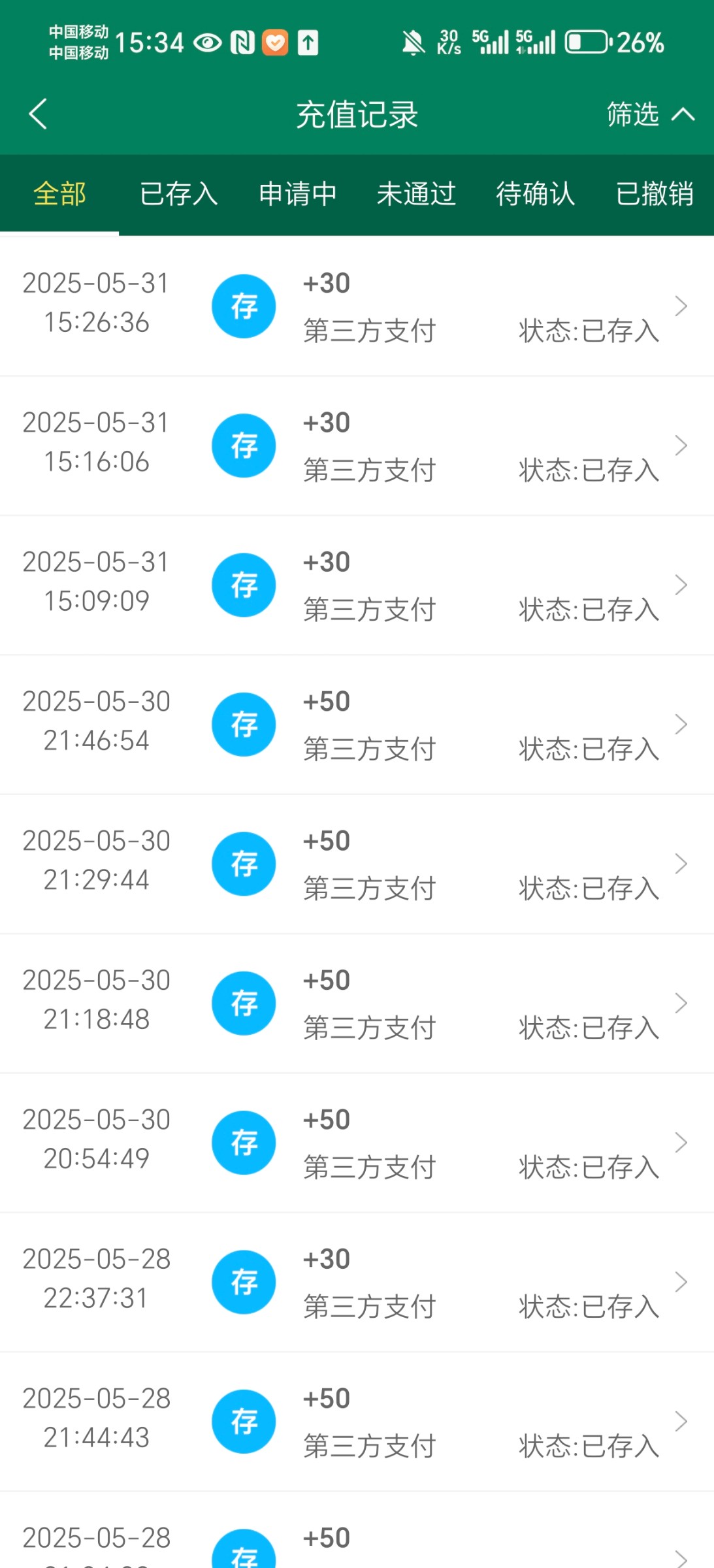Switch to the 全部 tab
The width and height of the screenshot is (714, 1568).
[x=59, y=194]
